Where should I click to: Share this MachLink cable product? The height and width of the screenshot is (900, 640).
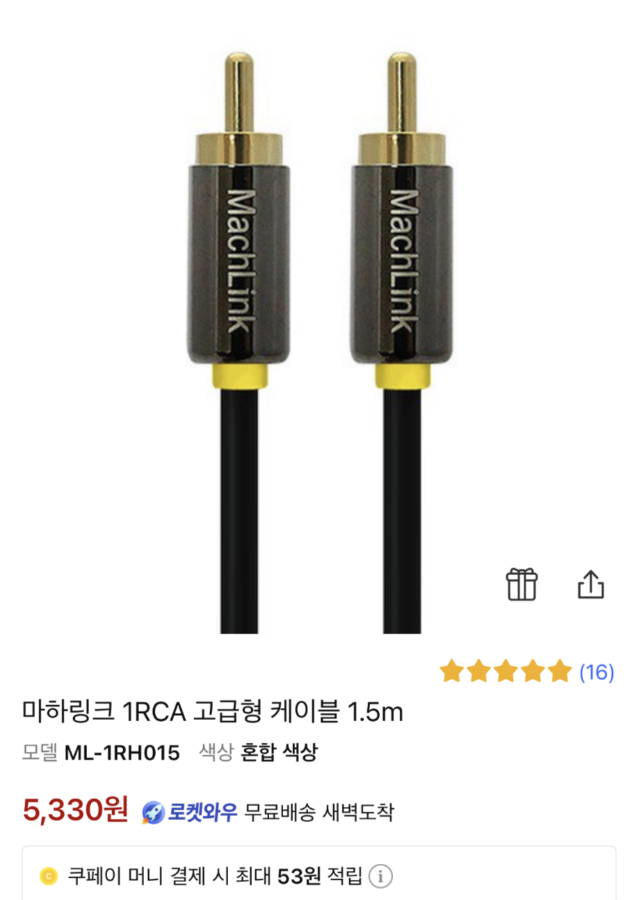tap(591, 583)
